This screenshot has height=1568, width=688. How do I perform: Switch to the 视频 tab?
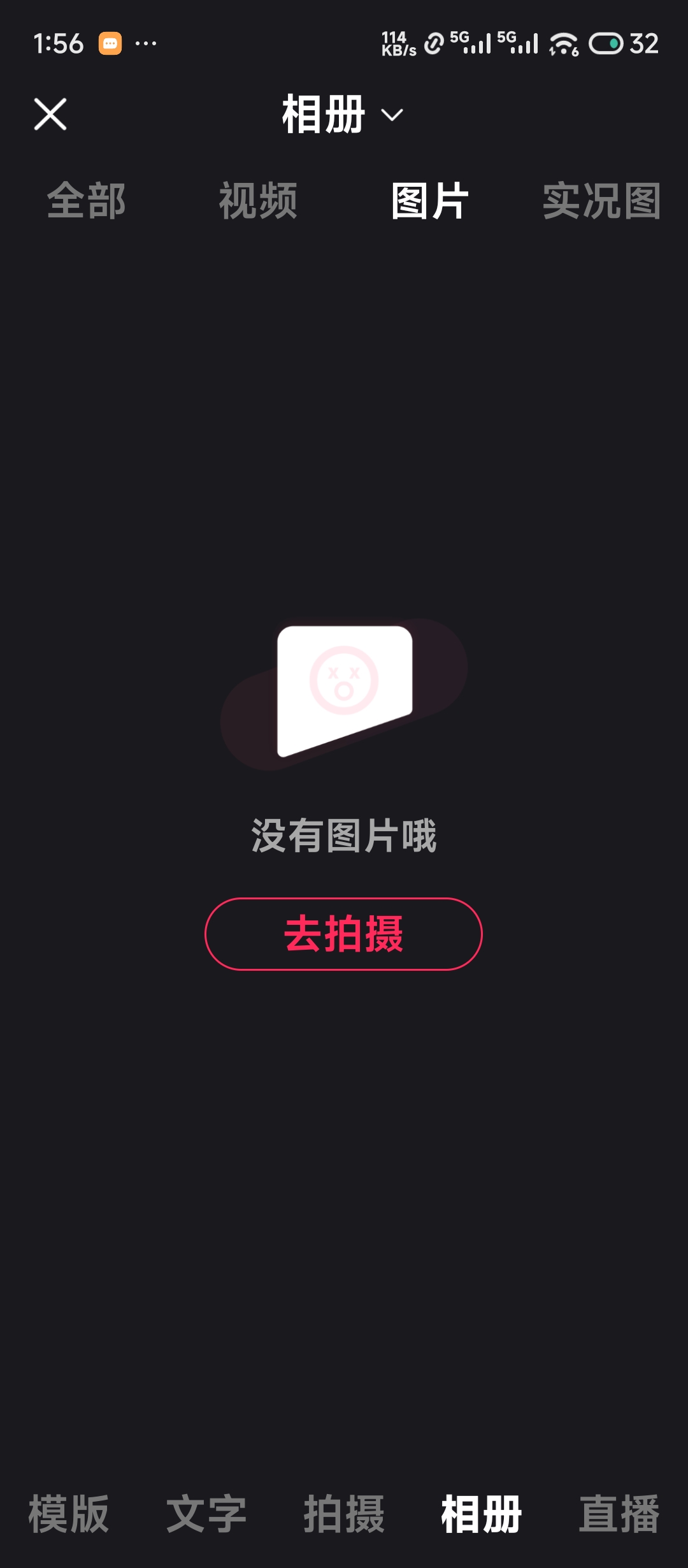[x=258, y=201]
